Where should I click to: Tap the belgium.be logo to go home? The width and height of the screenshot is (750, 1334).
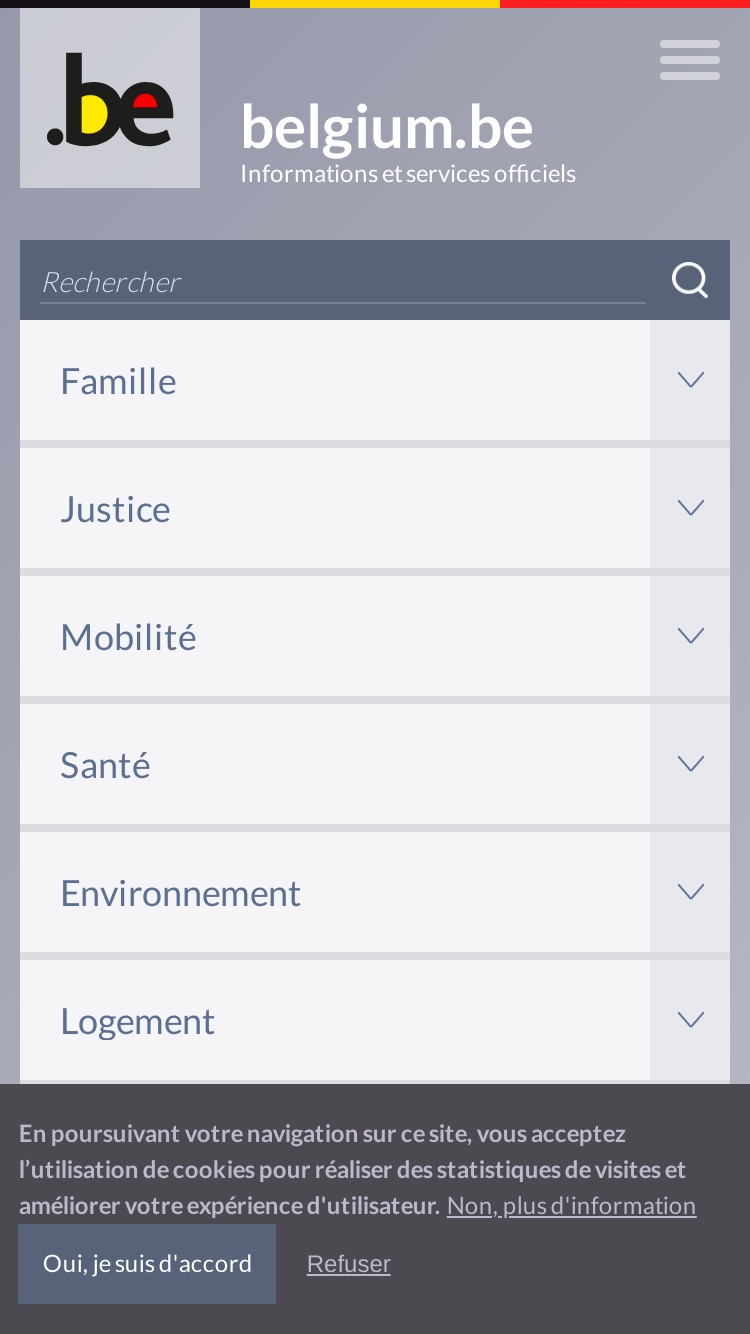110,98
